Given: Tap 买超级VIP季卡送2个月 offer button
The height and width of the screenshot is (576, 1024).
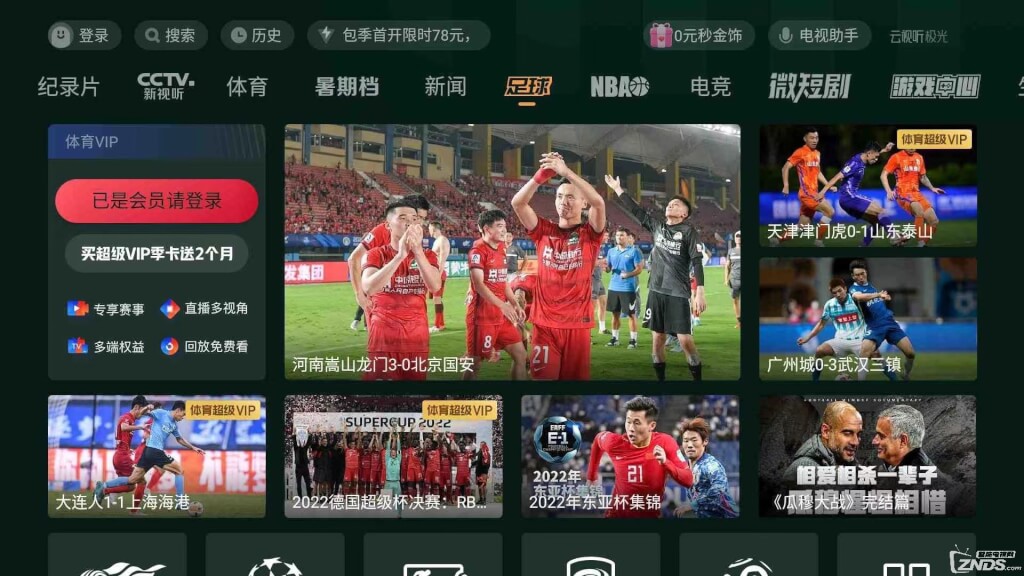Looking at the screenshot, I should (157, 253).
